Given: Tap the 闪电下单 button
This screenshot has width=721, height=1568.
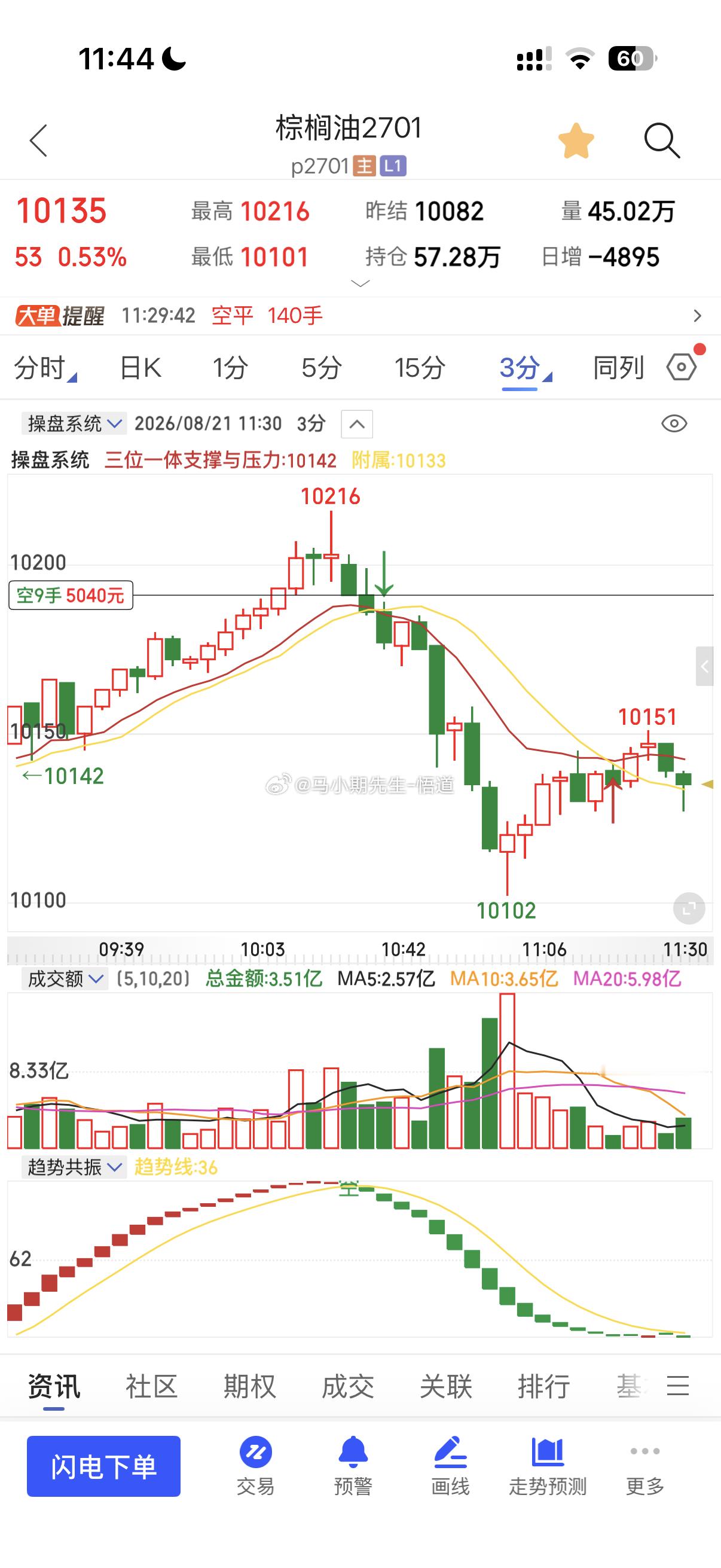Looking at the screenshot, I should pyautogui.click(x=103, y=1466).
